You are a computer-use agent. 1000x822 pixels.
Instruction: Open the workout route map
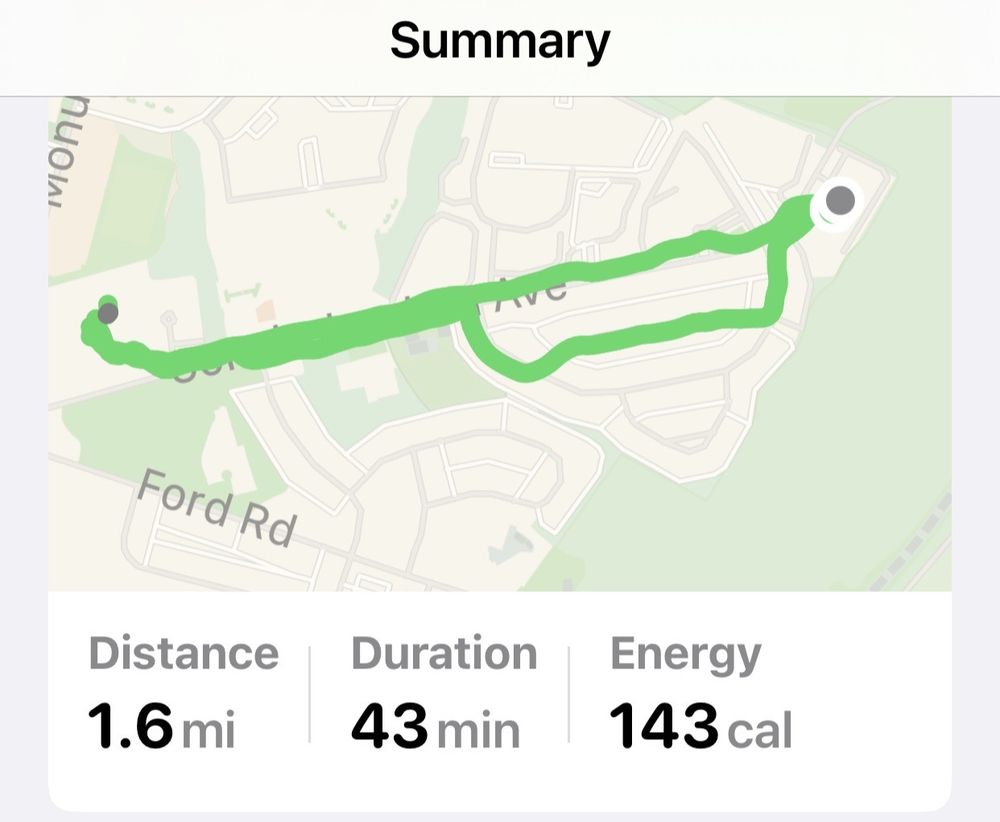click(x=500, y=344)
